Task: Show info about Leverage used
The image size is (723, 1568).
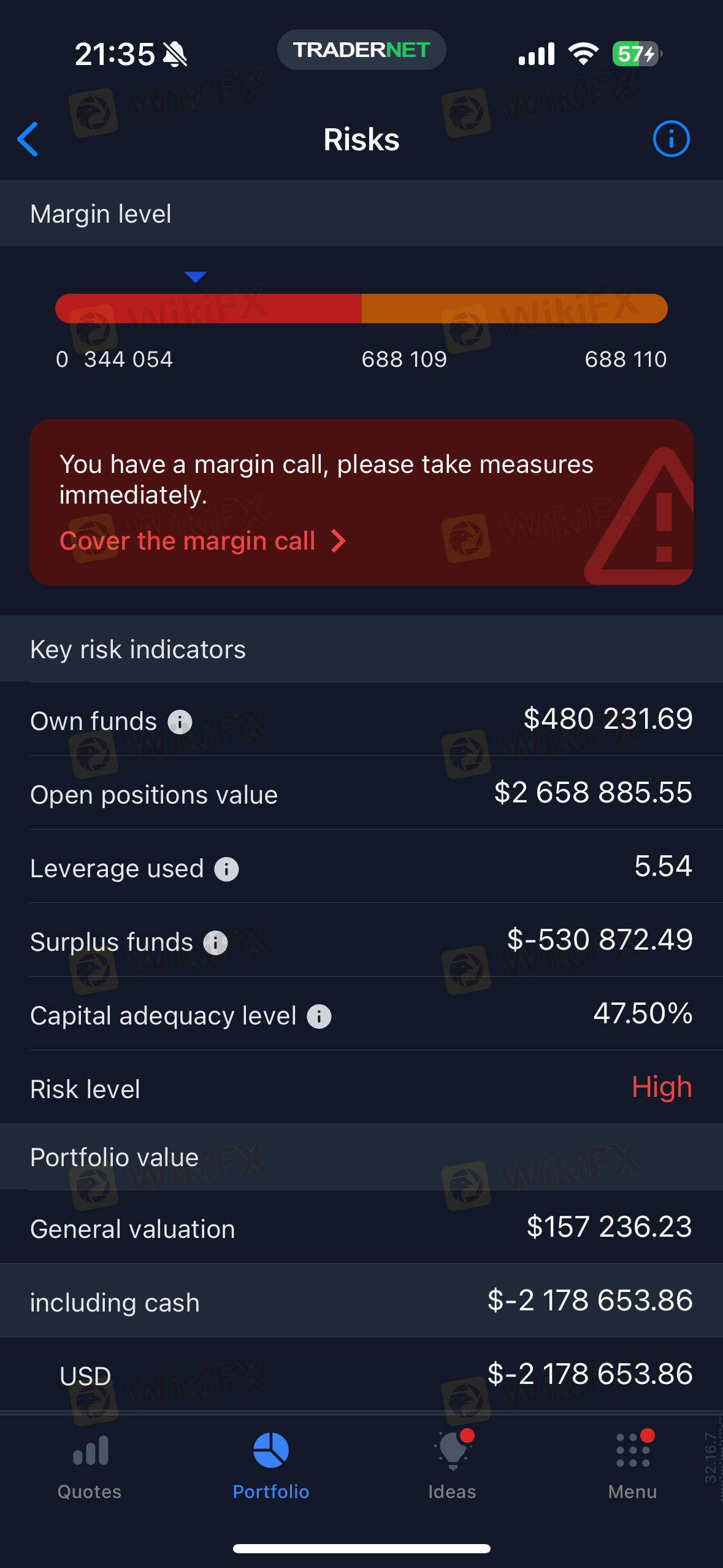Action: pos(226,869)
